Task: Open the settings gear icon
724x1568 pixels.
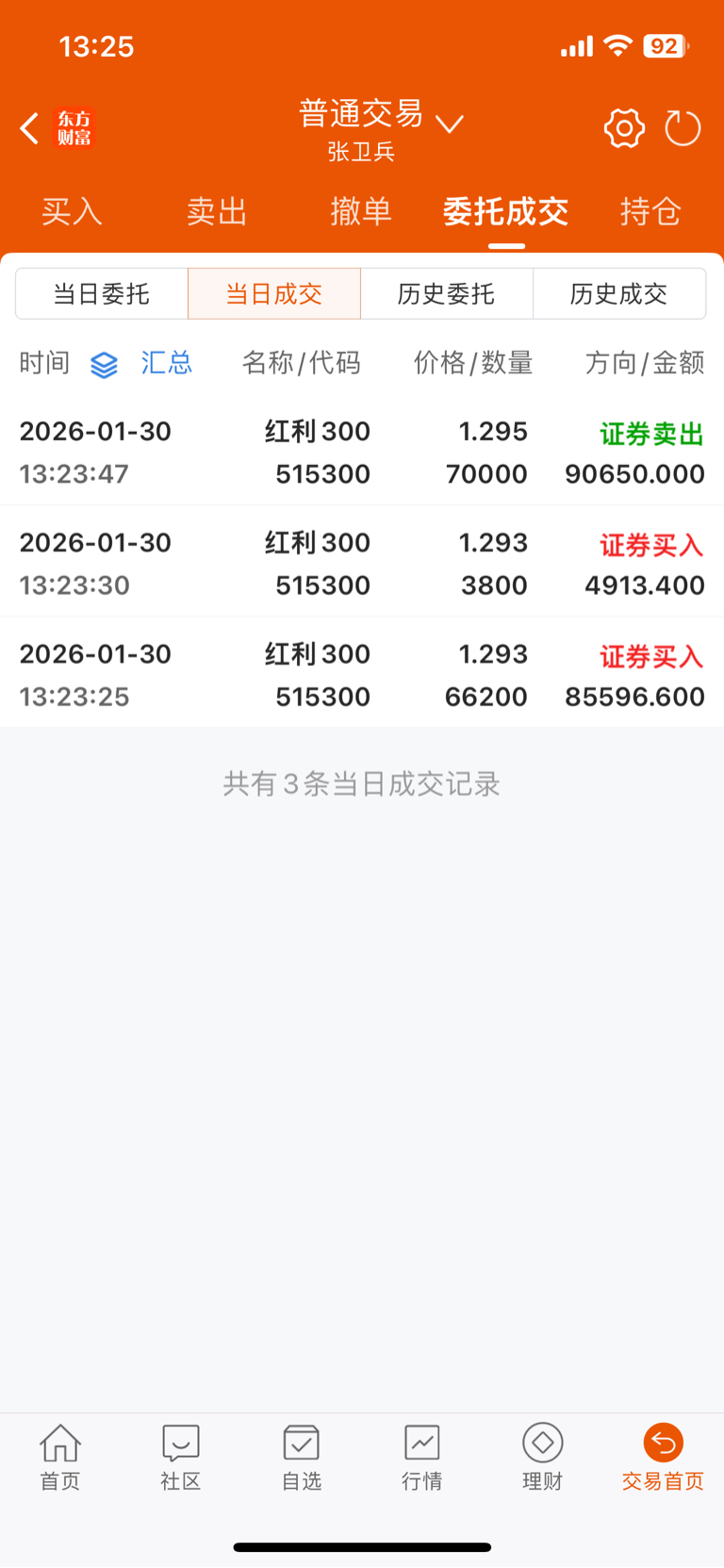Action: [623, 128]
